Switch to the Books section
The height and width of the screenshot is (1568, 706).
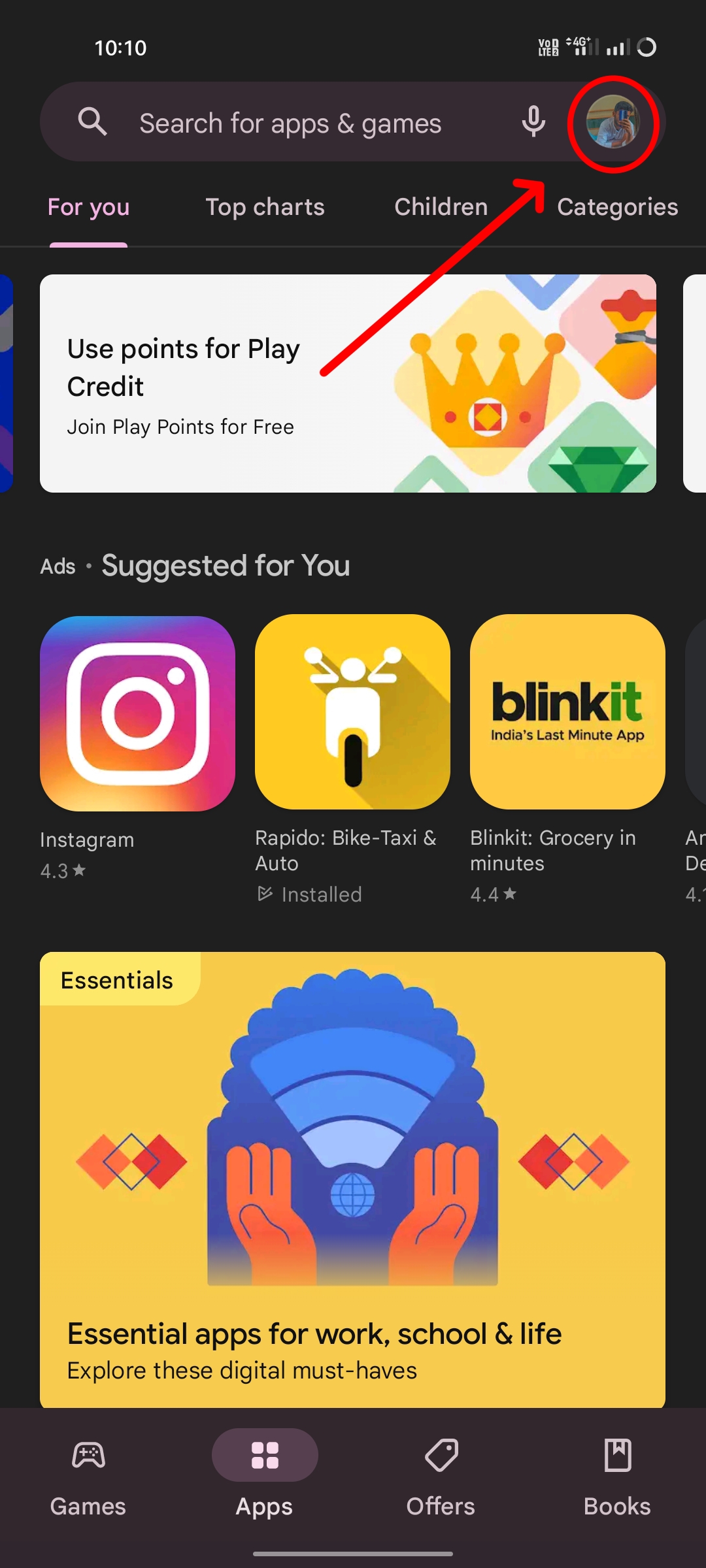617,1475
